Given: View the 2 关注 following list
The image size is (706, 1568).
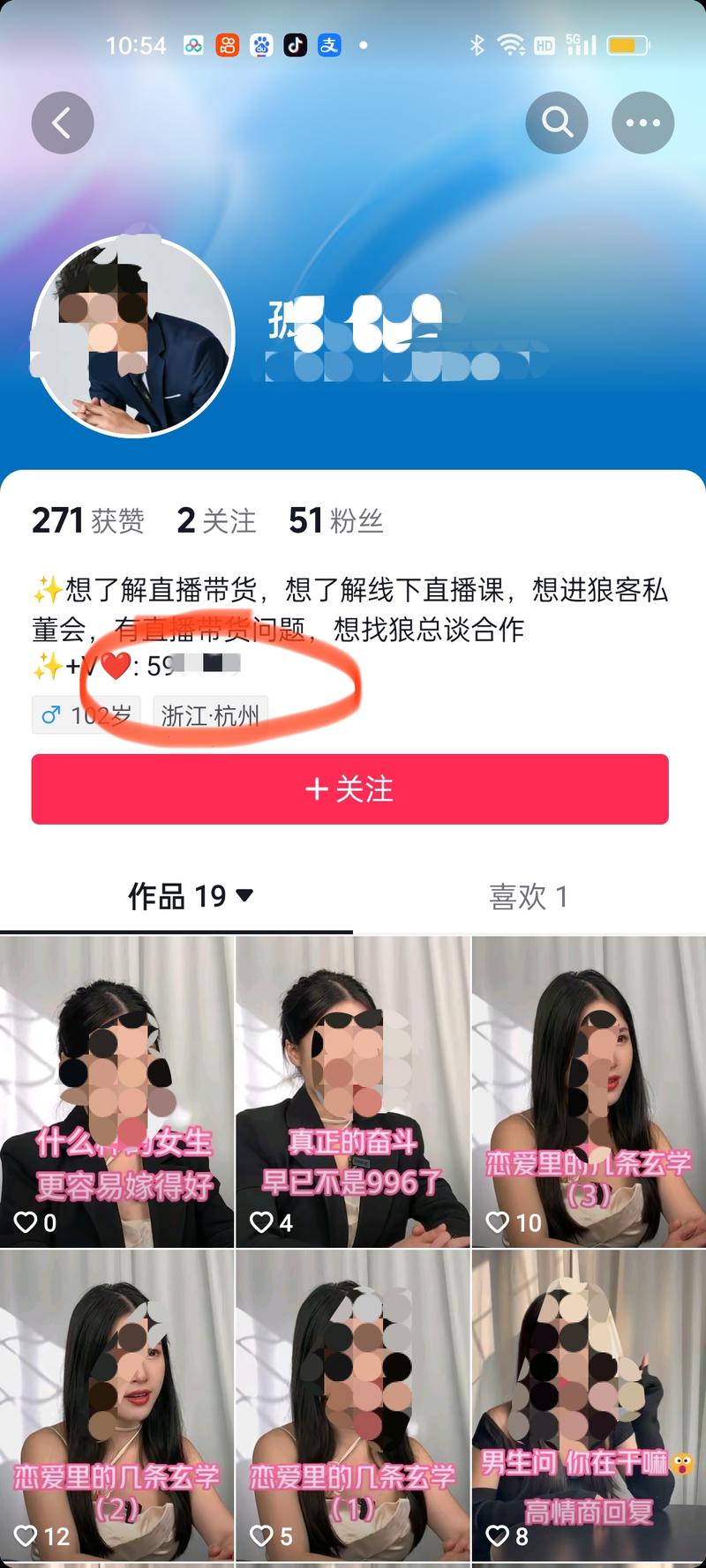Looking at the screenshot, I should click(x=216, y=521).
